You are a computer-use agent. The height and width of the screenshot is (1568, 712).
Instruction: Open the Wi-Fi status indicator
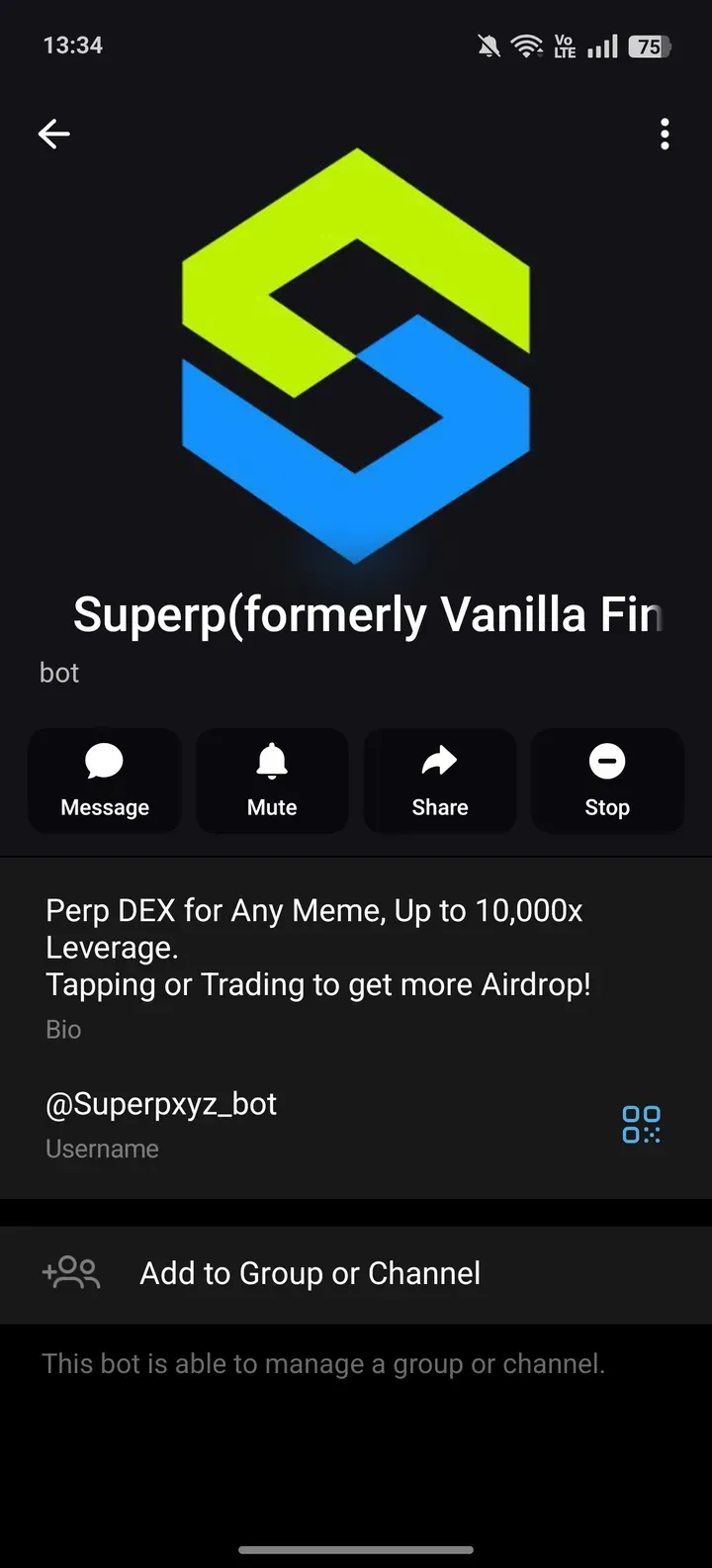[526, 45]
